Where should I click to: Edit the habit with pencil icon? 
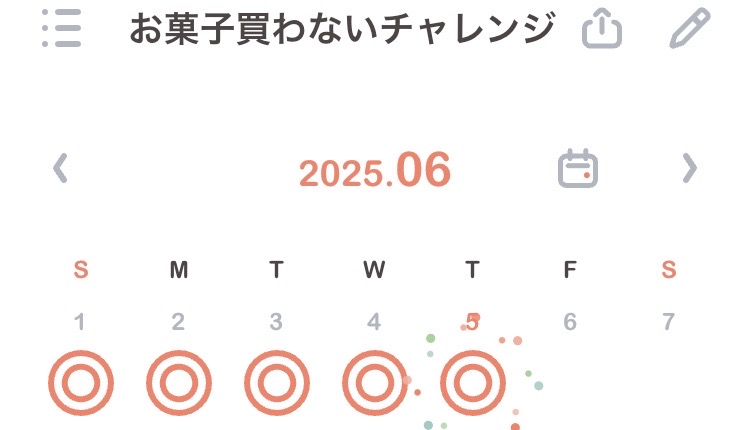pyautogui.click(x=689, y=29)
